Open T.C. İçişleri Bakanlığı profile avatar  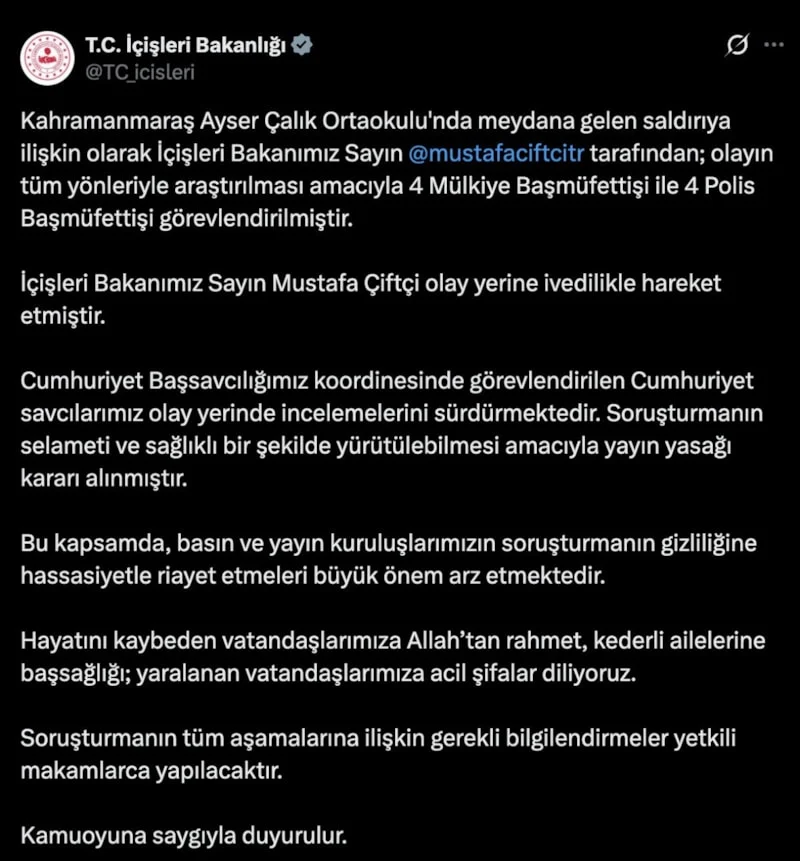click(x=47, y=58)
